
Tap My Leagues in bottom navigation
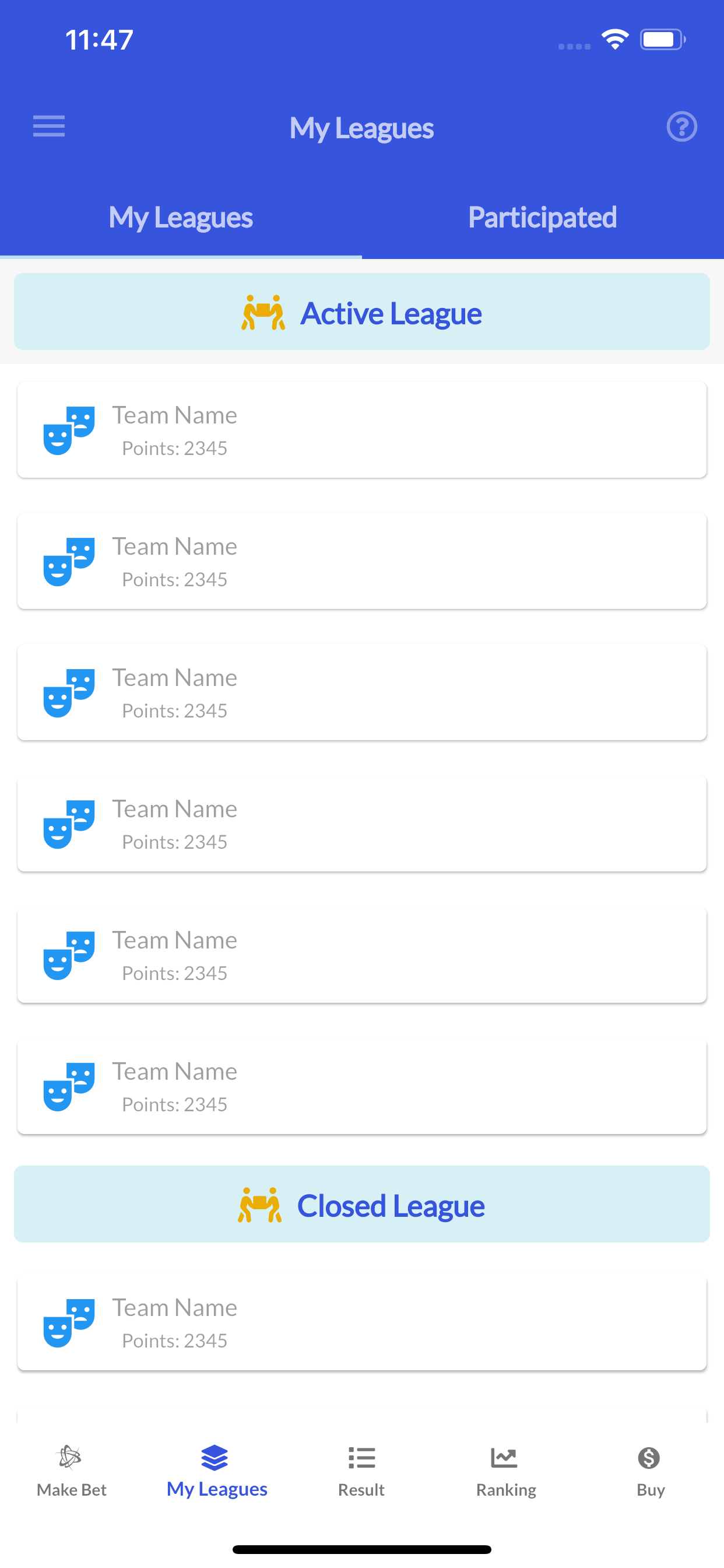point(217,1471)
